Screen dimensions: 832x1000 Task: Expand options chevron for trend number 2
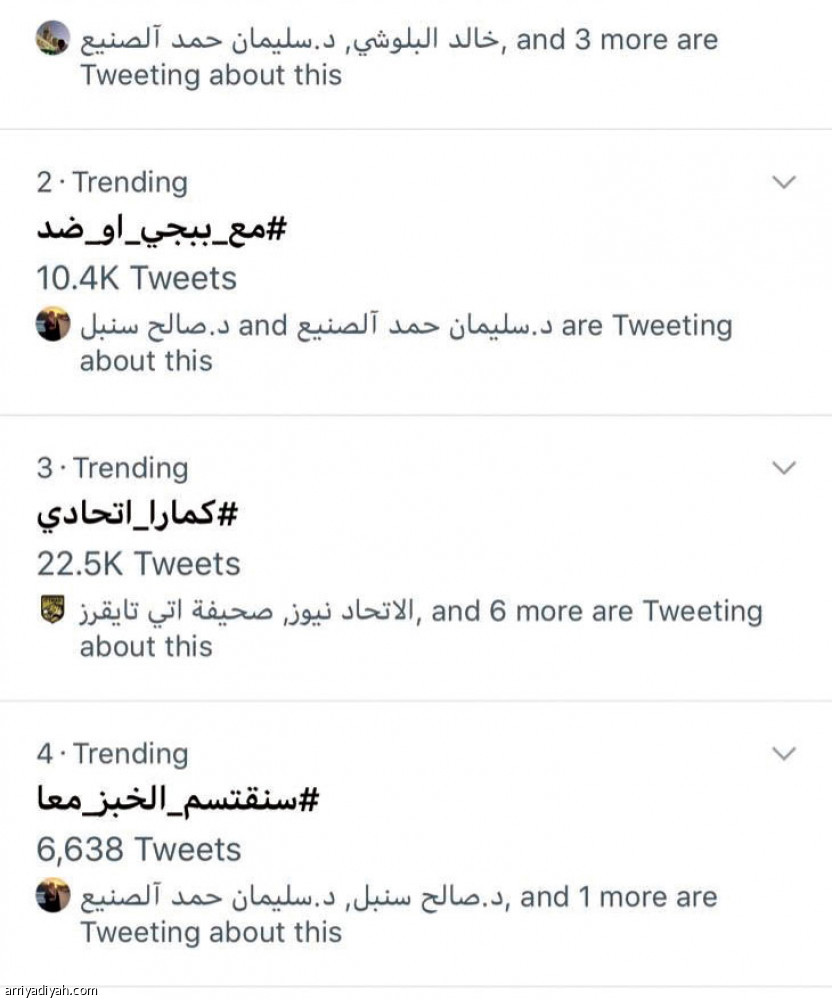click(785, 182)
